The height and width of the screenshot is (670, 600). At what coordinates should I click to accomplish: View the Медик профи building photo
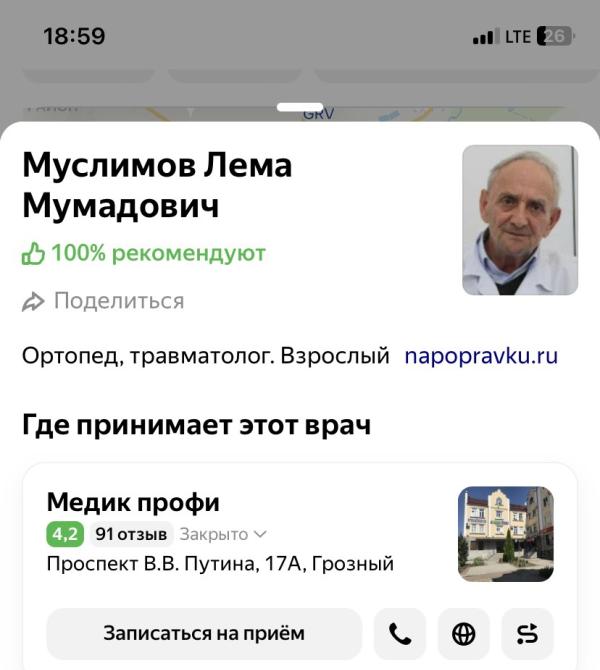point(505,534)
